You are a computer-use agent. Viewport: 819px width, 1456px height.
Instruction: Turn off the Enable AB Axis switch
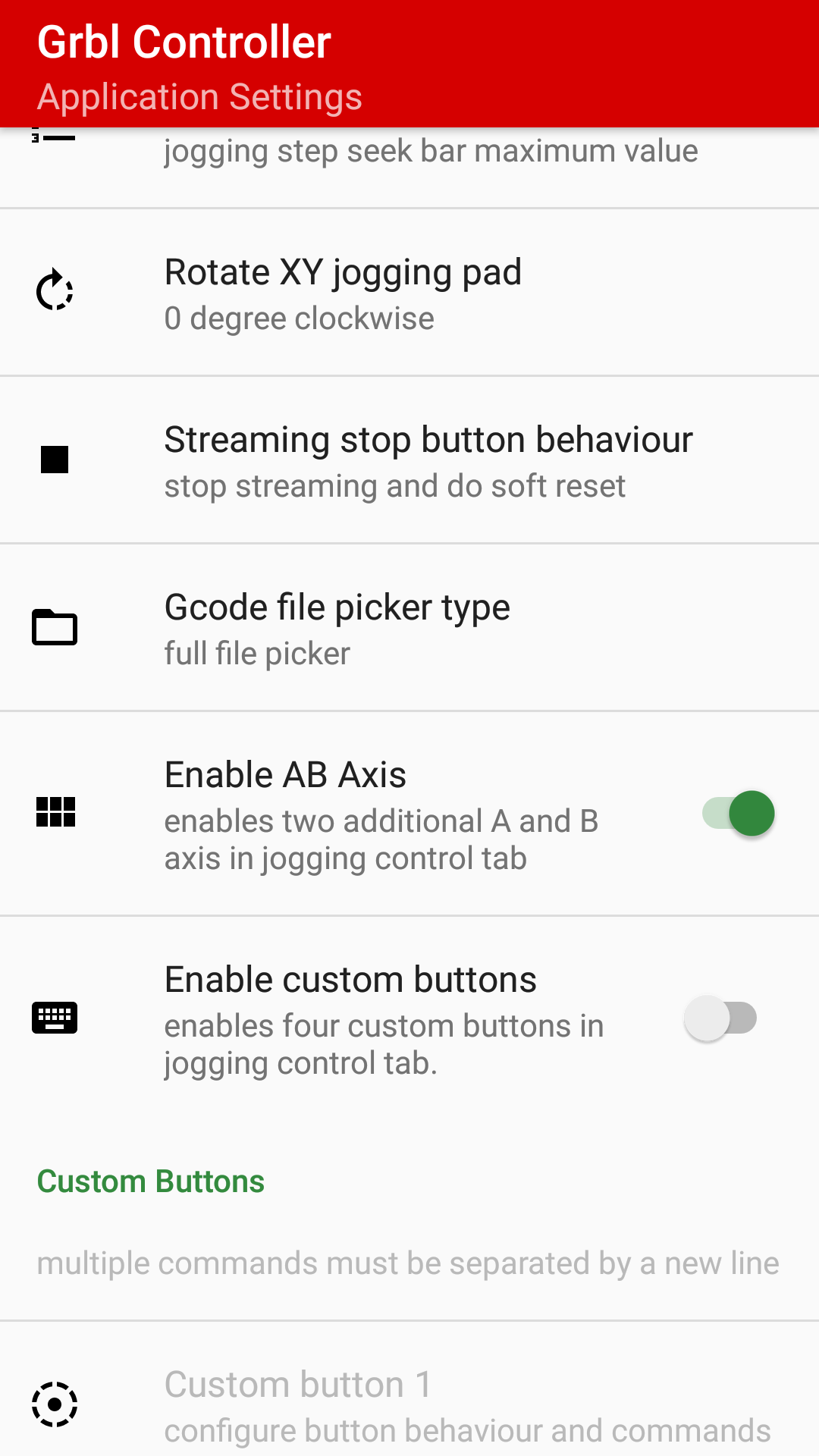coord(738,814)
